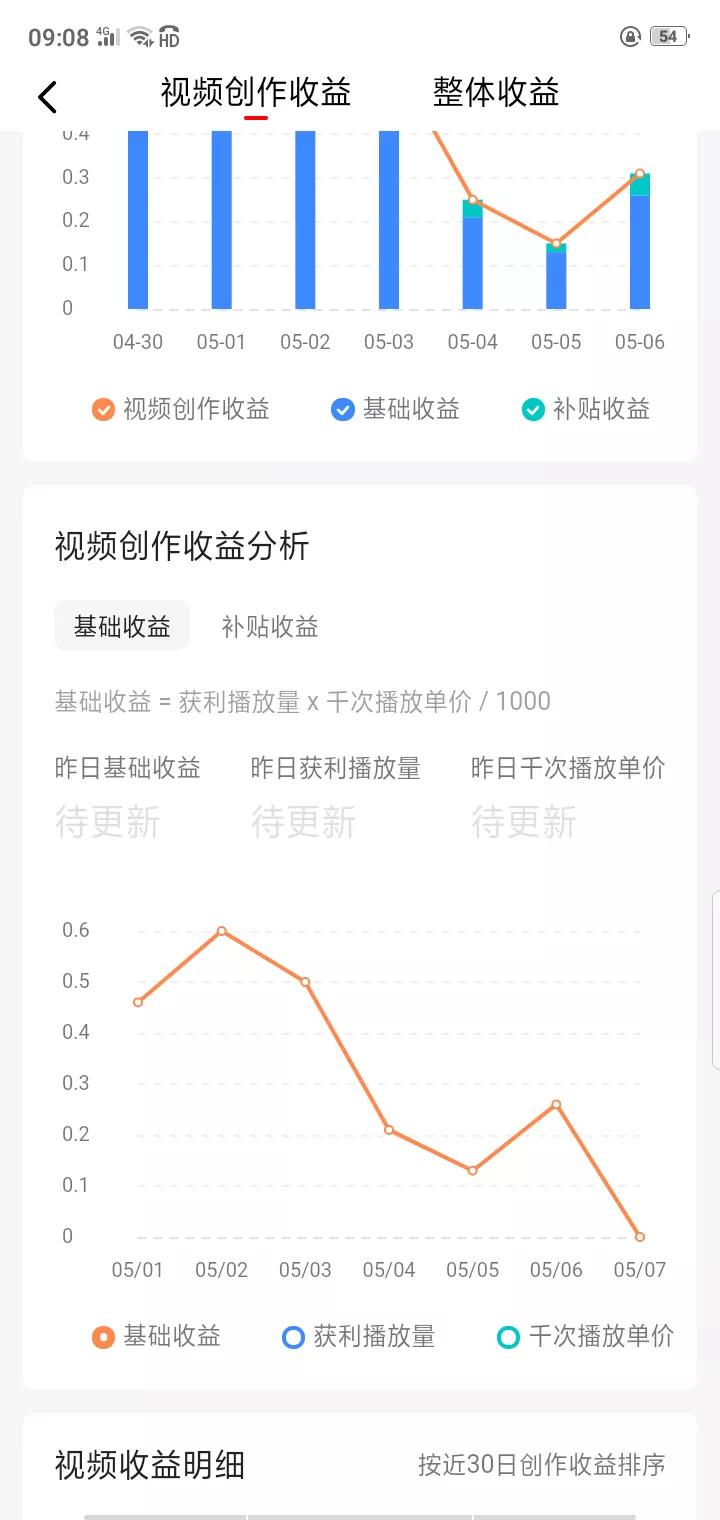720x1520 pixels.
Task: Open the 按近30日创作收益排序 sort option
Action: [541, 1464]
